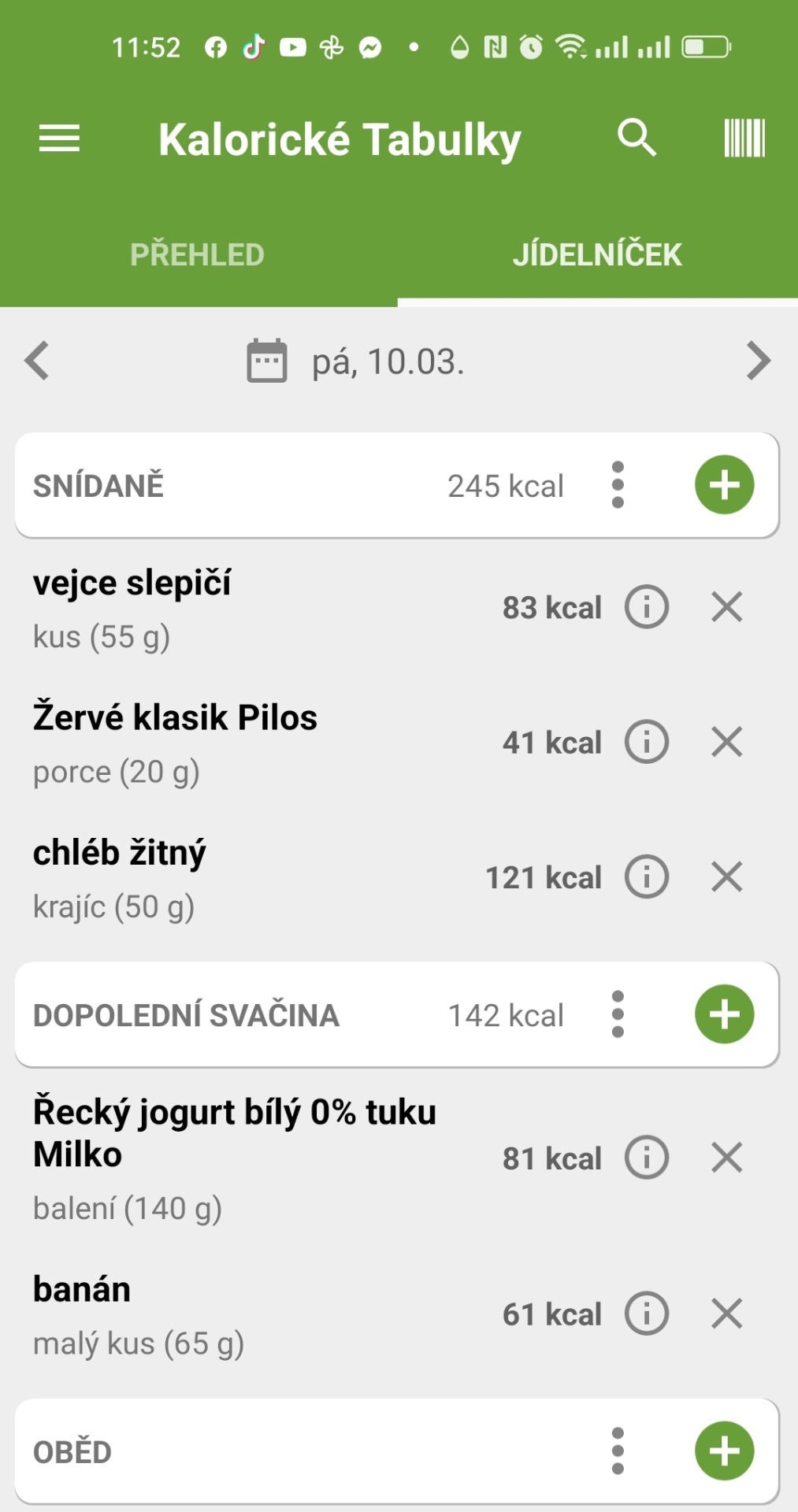The height and width of the screenshot is (1512, 798).
Task: Open the OBĚD section options menu
Action: (618, 1451)
